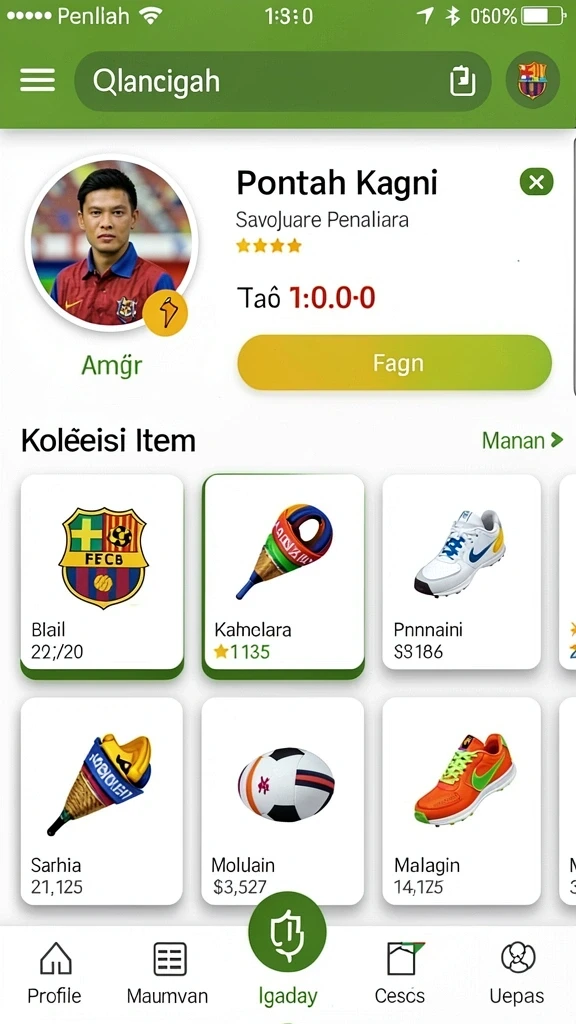This screenshot has height=1024, width=576.
Task: Open the Manan link
Action: tap(522, 441)
